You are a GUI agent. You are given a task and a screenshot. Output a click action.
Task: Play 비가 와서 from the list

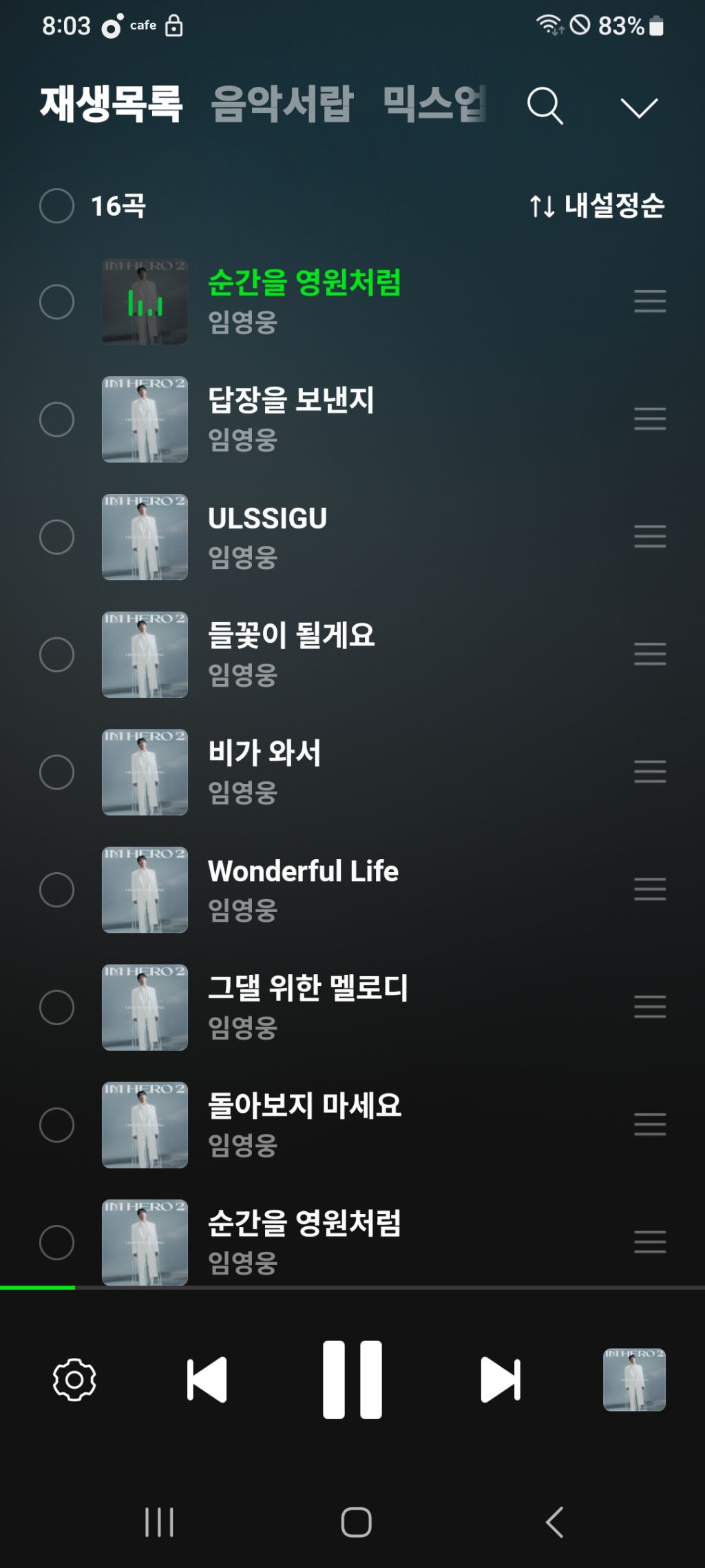point(264,754)
